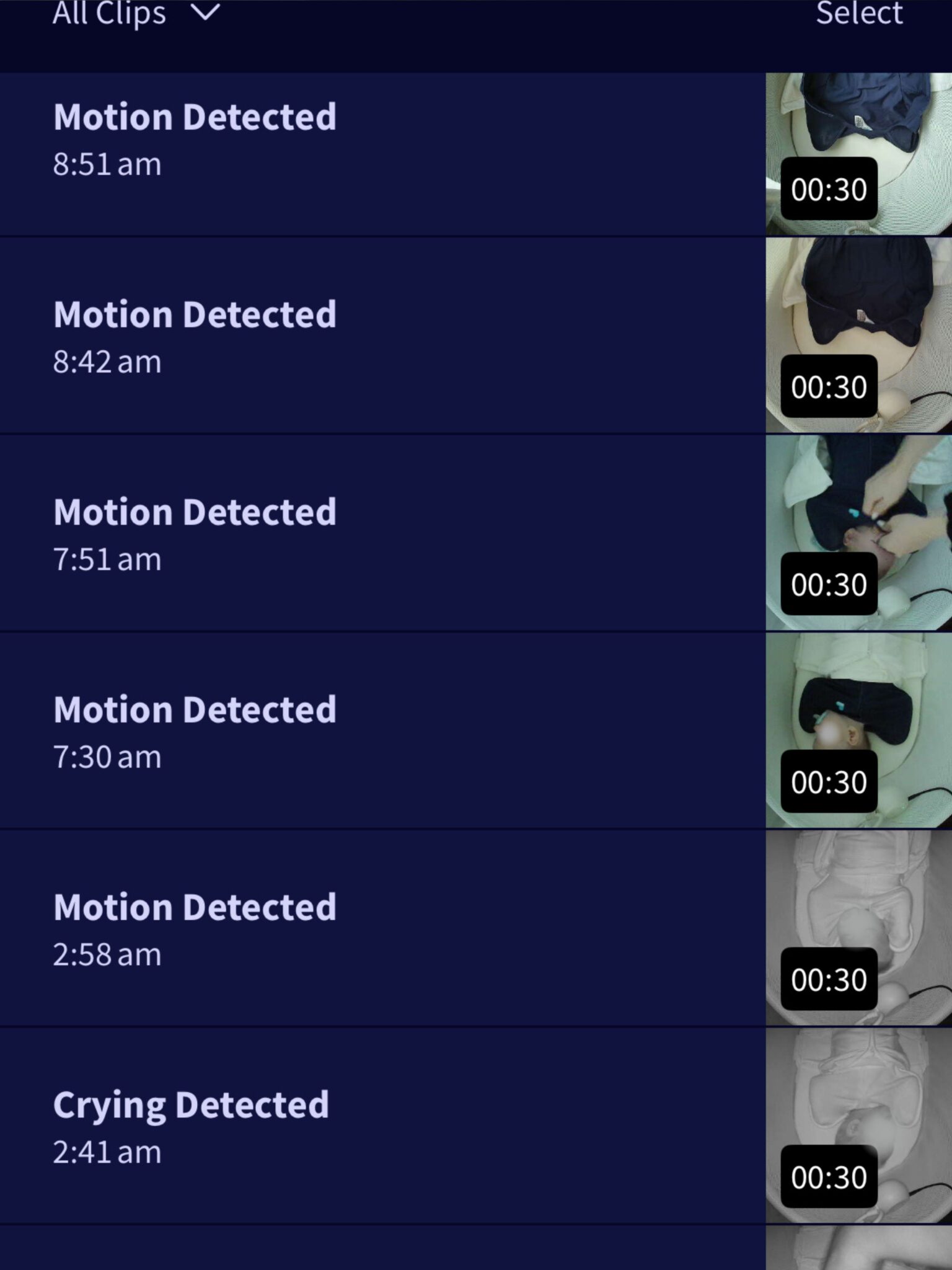Expand the All Clips filter dropdown
Viewport: 952px width, 1270px height.
pyautogui.click(x=135, y=14)
